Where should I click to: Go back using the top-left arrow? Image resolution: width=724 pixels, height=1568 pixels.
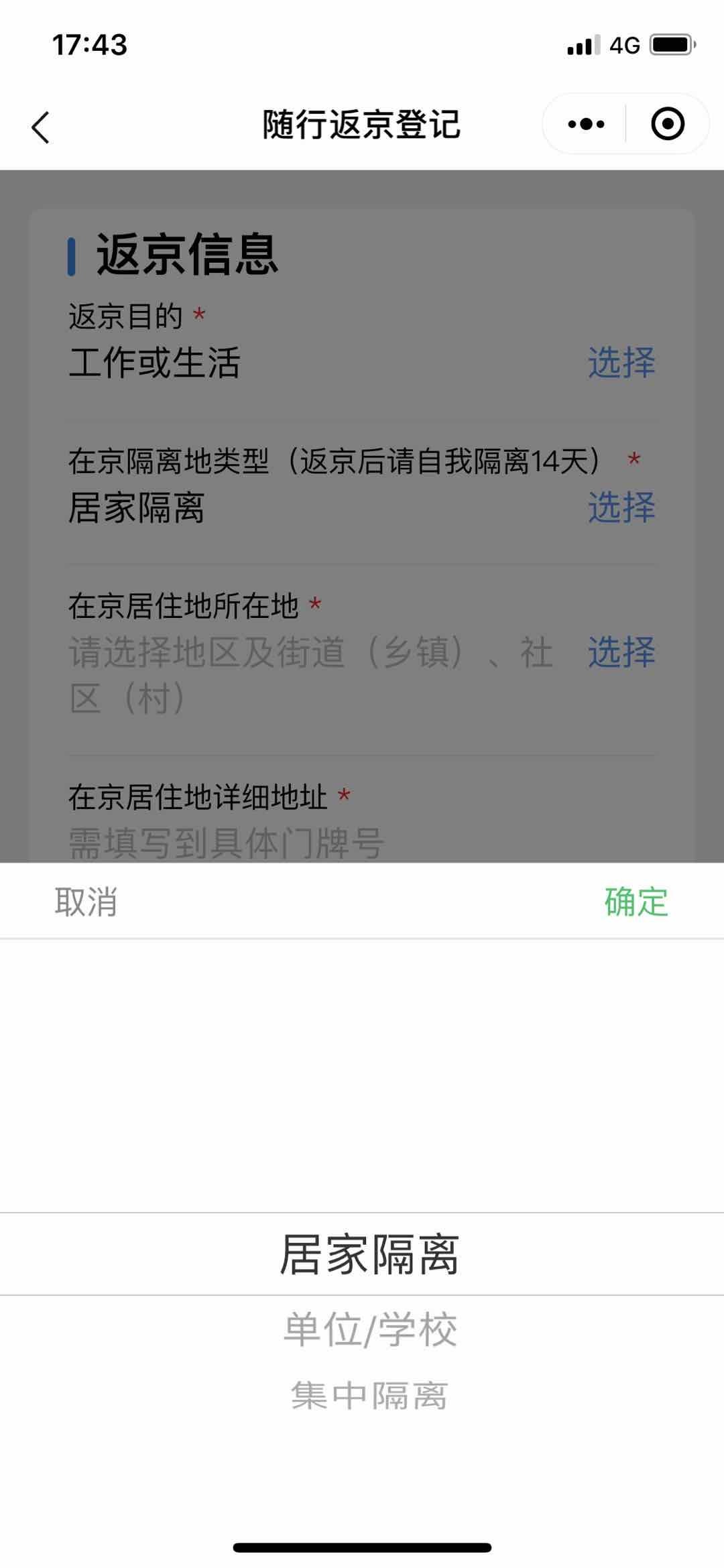pos(41,126)
